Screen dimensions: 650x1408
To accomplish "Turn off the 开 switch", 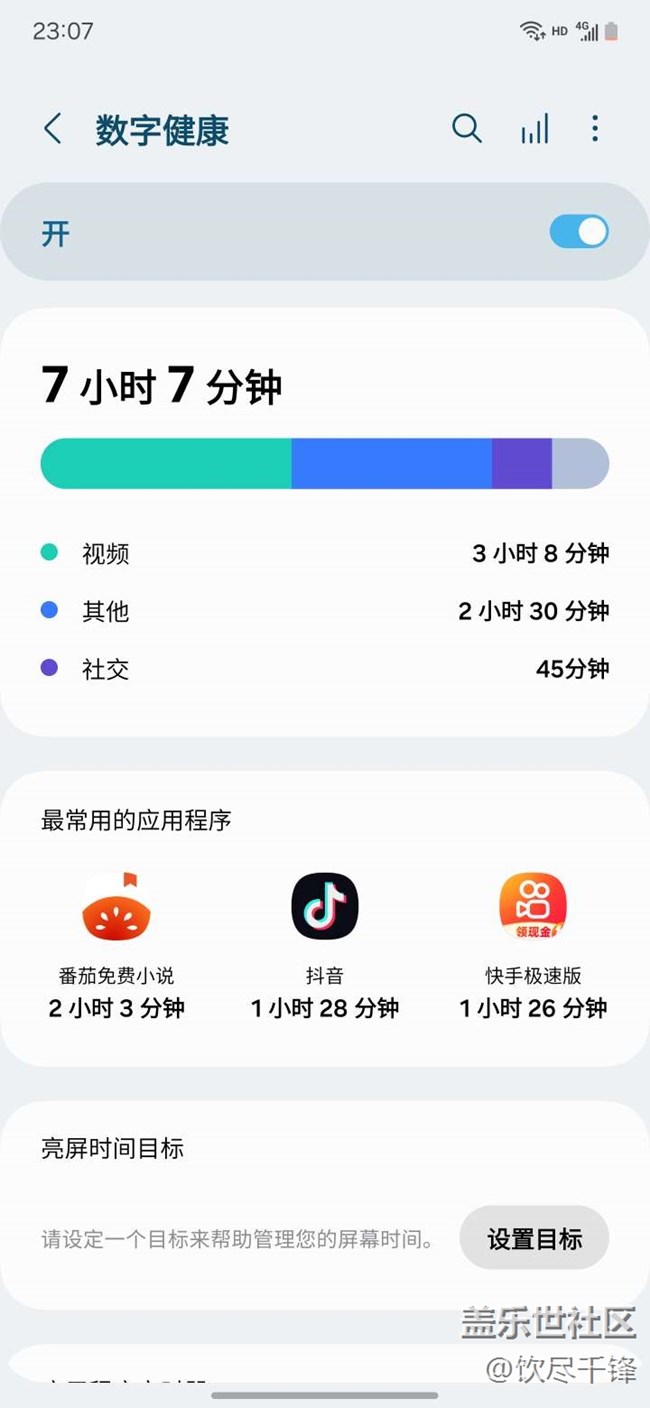I will pos(579,232).
